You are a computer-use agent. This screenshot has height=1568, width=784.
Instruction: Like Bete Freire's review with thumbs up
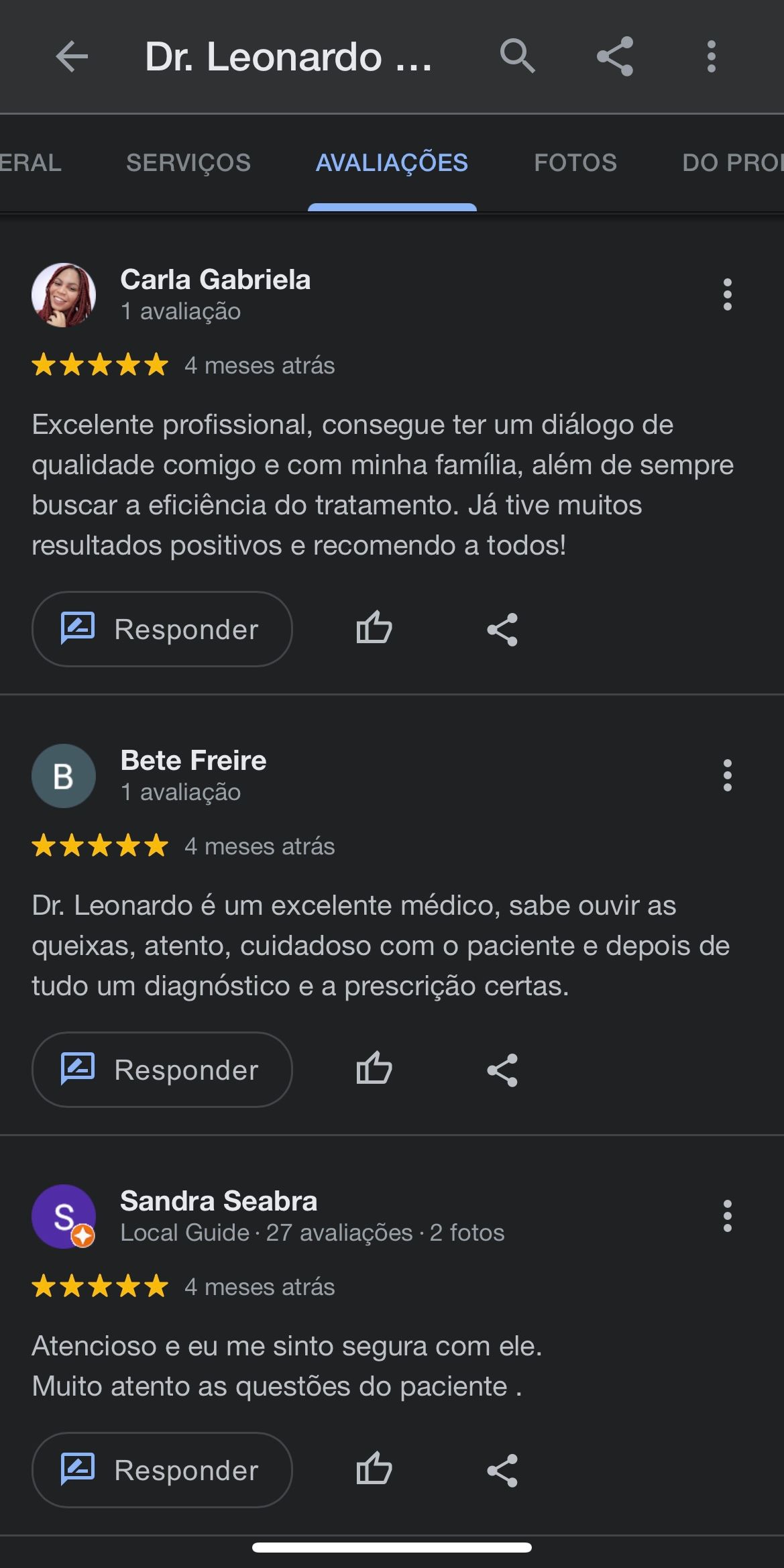[373, 1070]
